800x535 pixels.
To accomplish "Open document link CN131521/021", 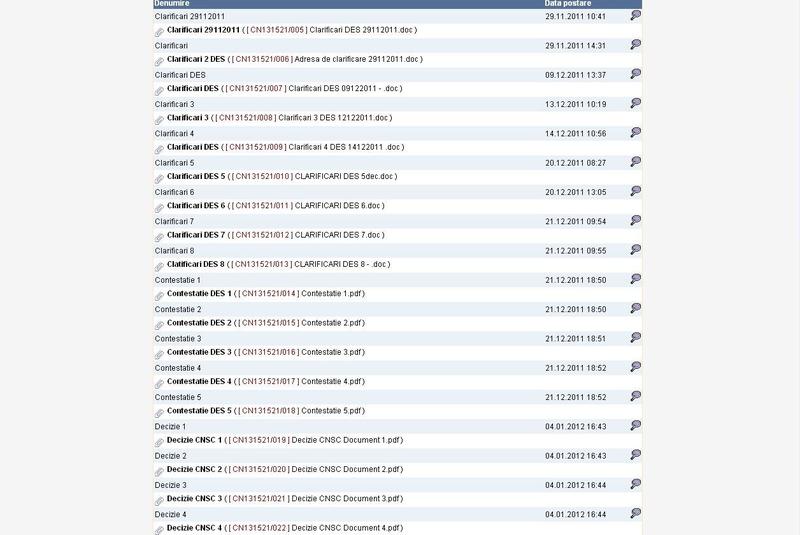I will coord(259,498).
